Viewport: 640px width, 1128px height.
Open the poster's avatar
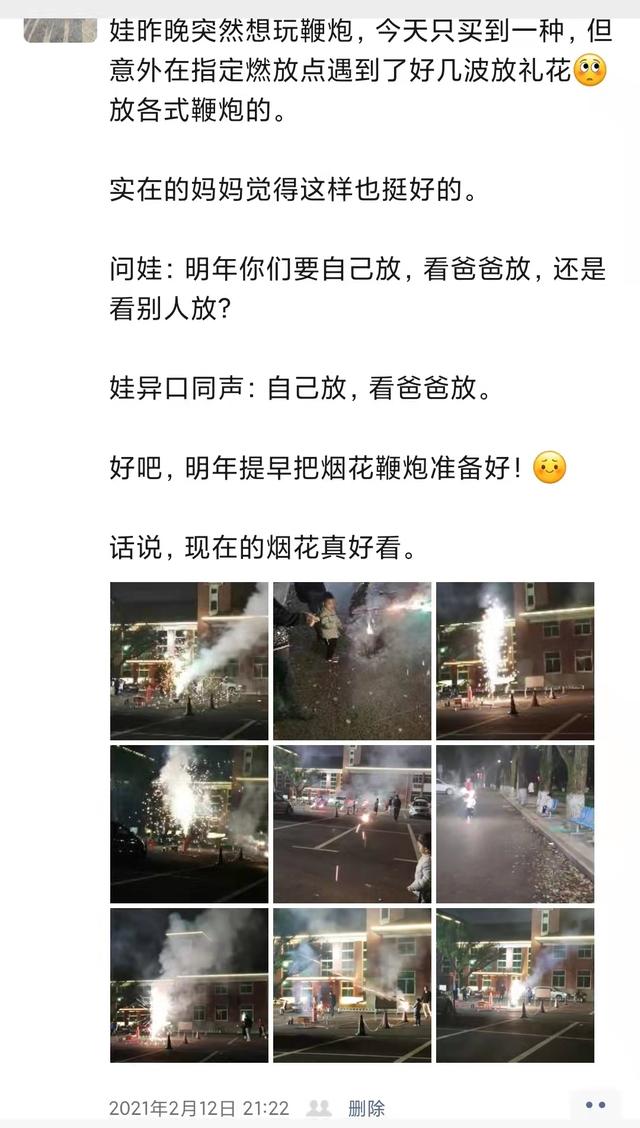(60, 30)
